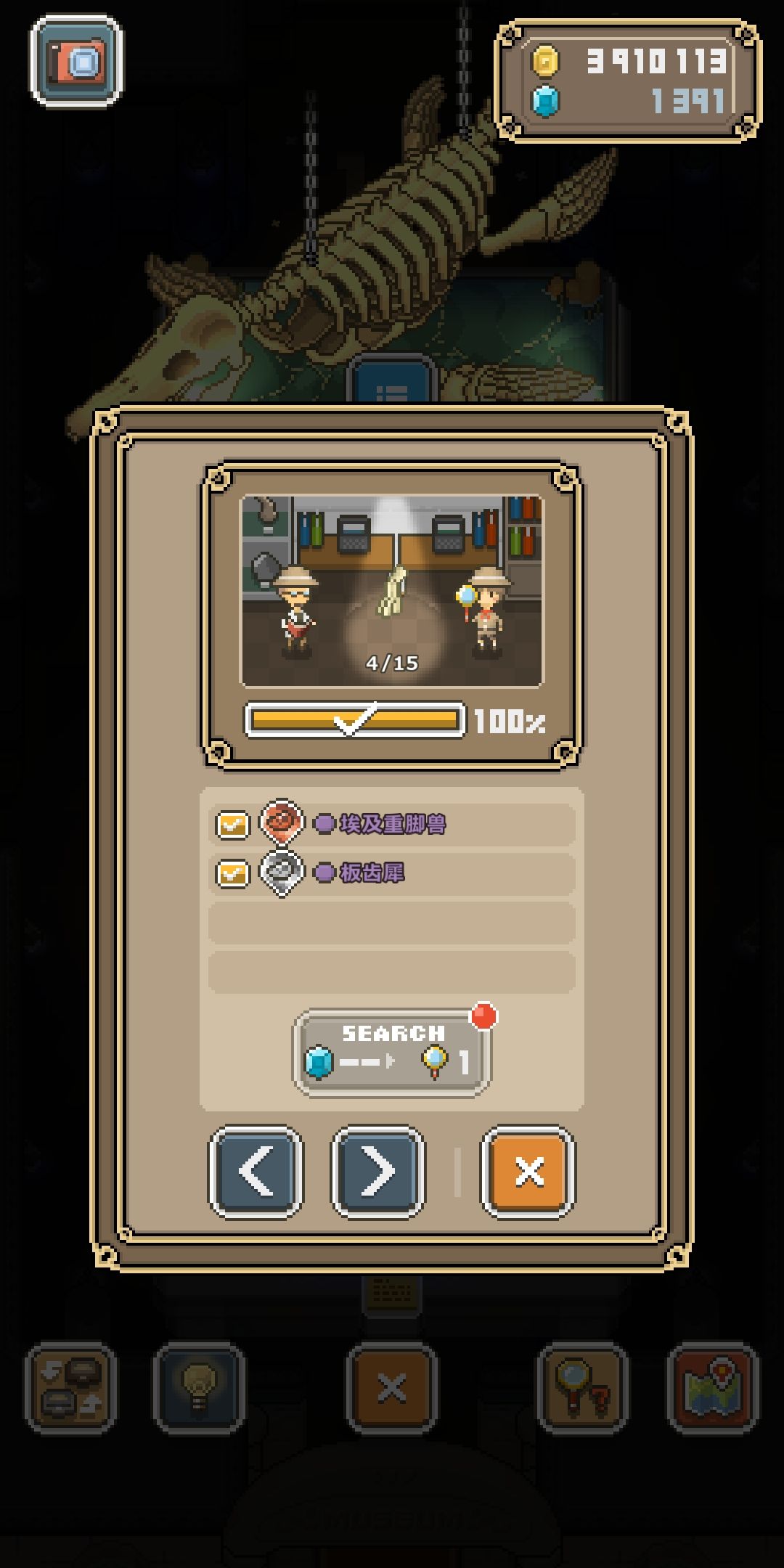Toggle the checkbox for 板齿犀
784x1568 pixels.
tap(232, 873)
